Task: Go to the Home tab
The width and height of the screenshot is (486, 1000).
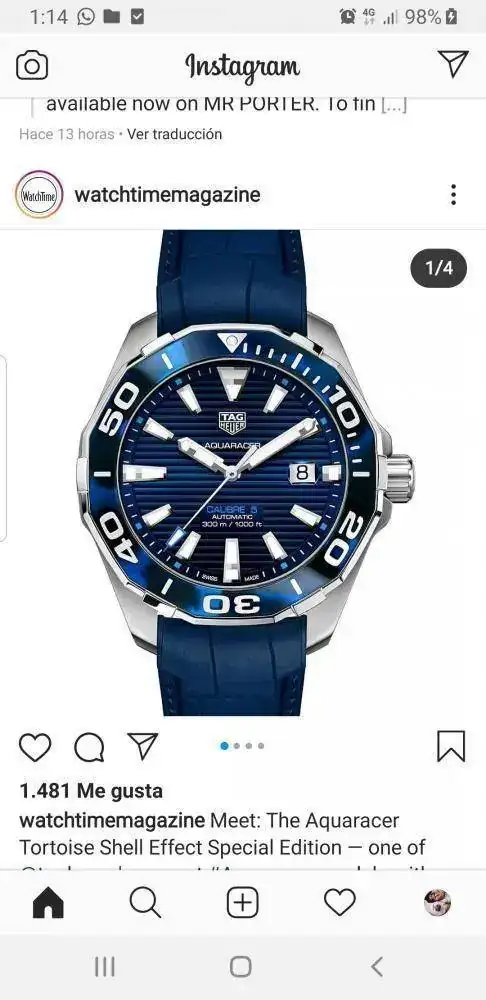Action: click(48, 902)
